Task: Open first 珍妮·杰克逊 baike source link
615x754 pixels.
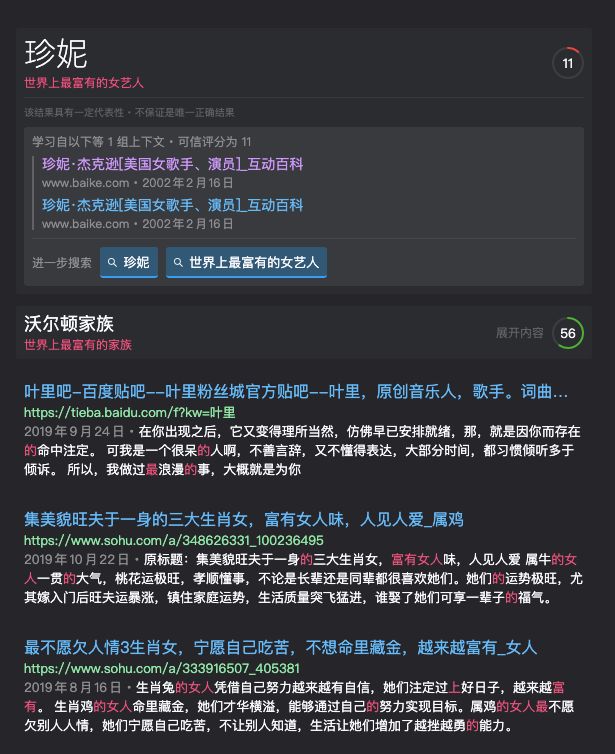Action: (172, 164)
